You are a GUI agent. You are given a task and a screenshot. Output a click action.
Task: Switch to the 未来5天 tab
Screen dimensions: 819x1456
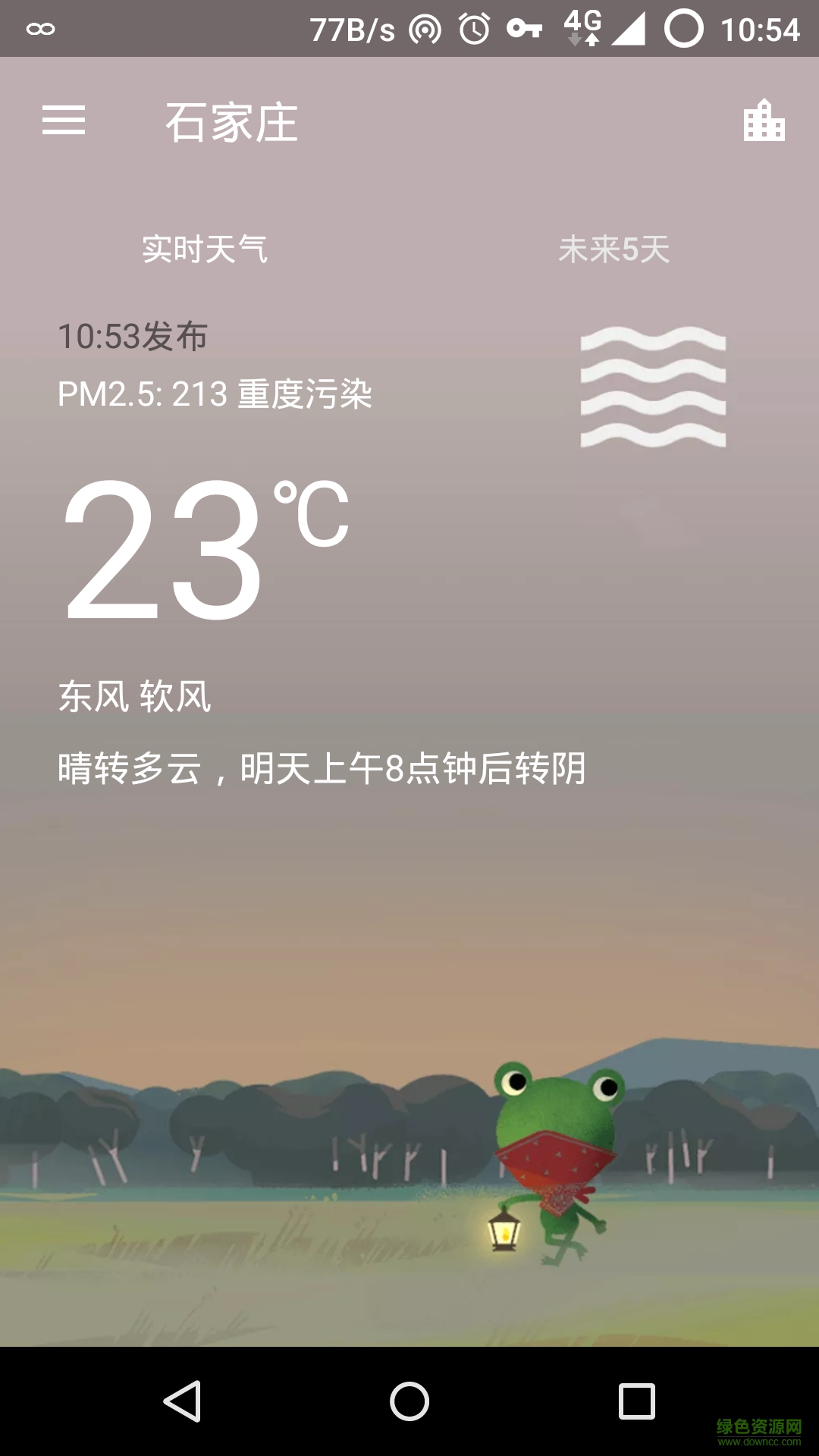click(614, 250)
